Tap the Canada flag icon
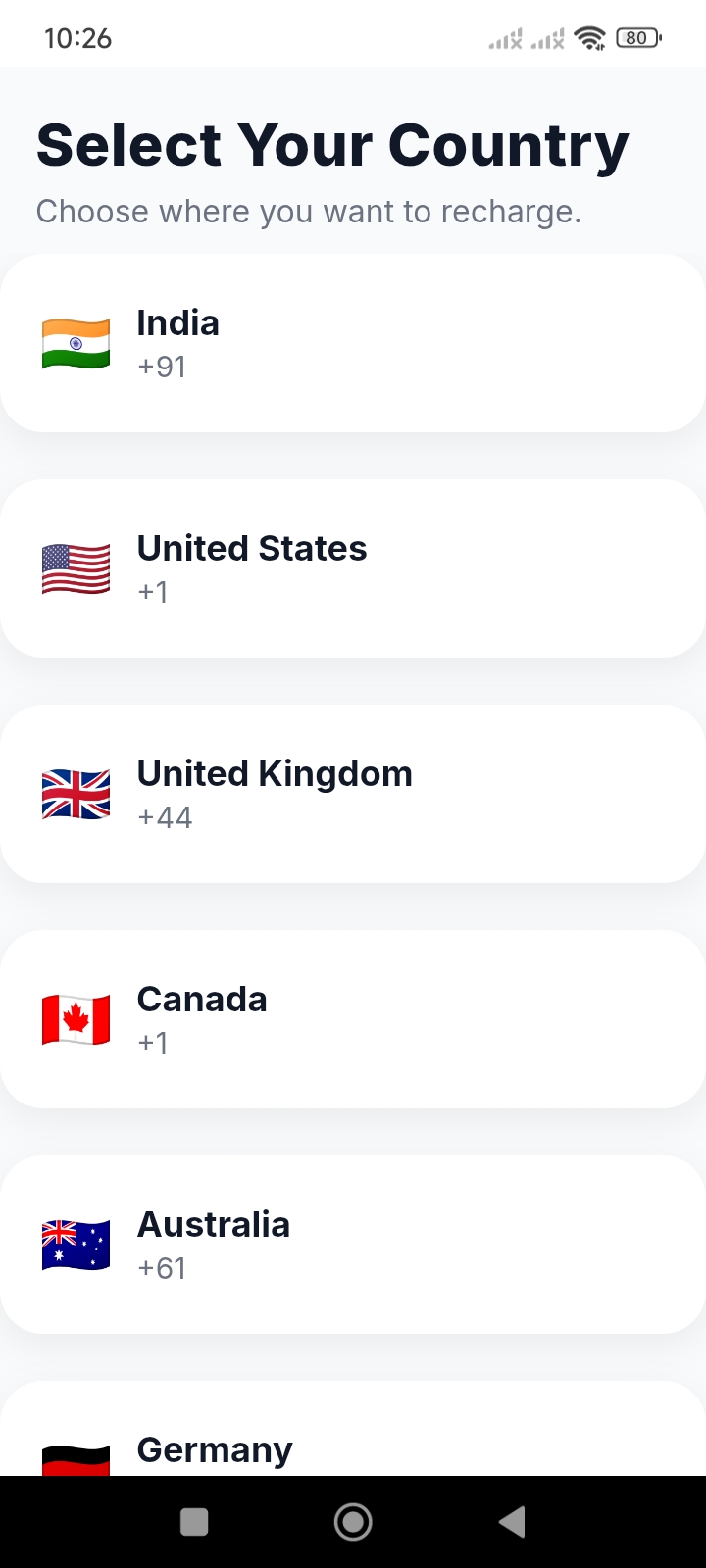The width and height of the screenshot is (706, 1568). 76,1018
